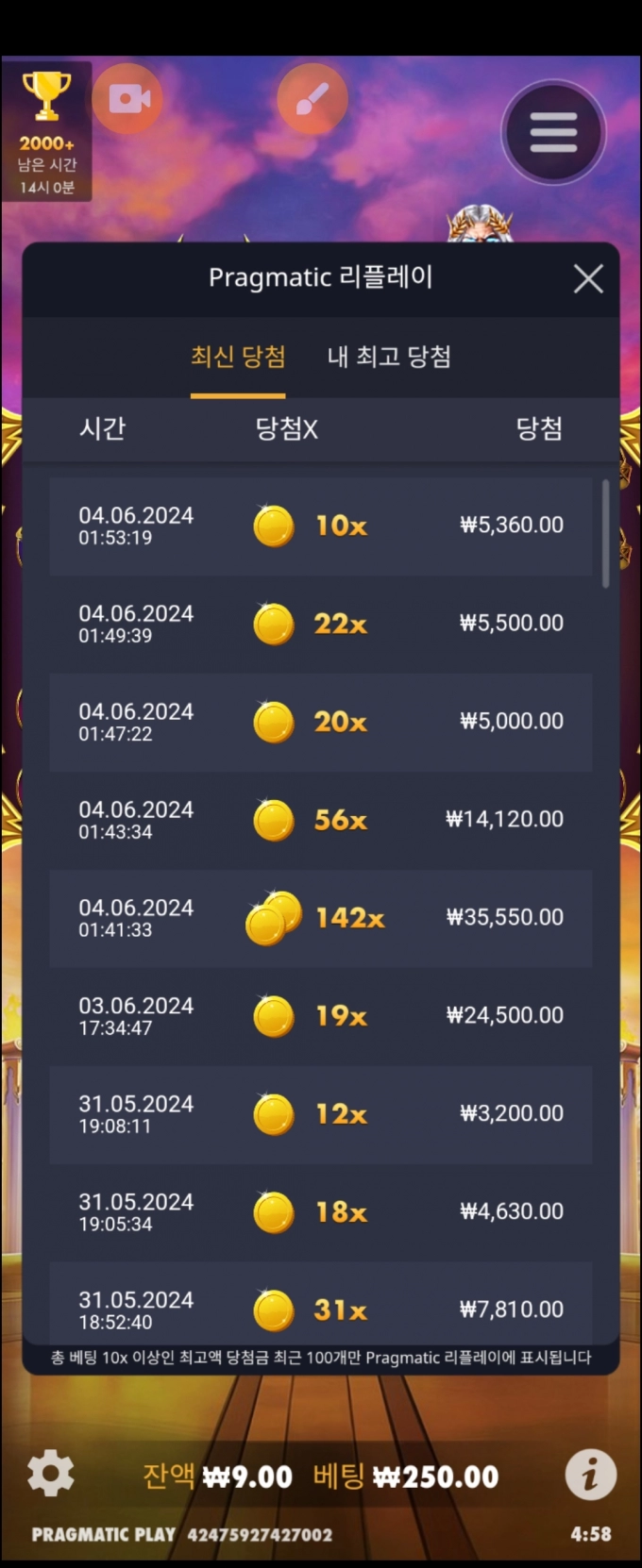Select the 최신 당첨 tab
642x1568 pixels.
238,357
